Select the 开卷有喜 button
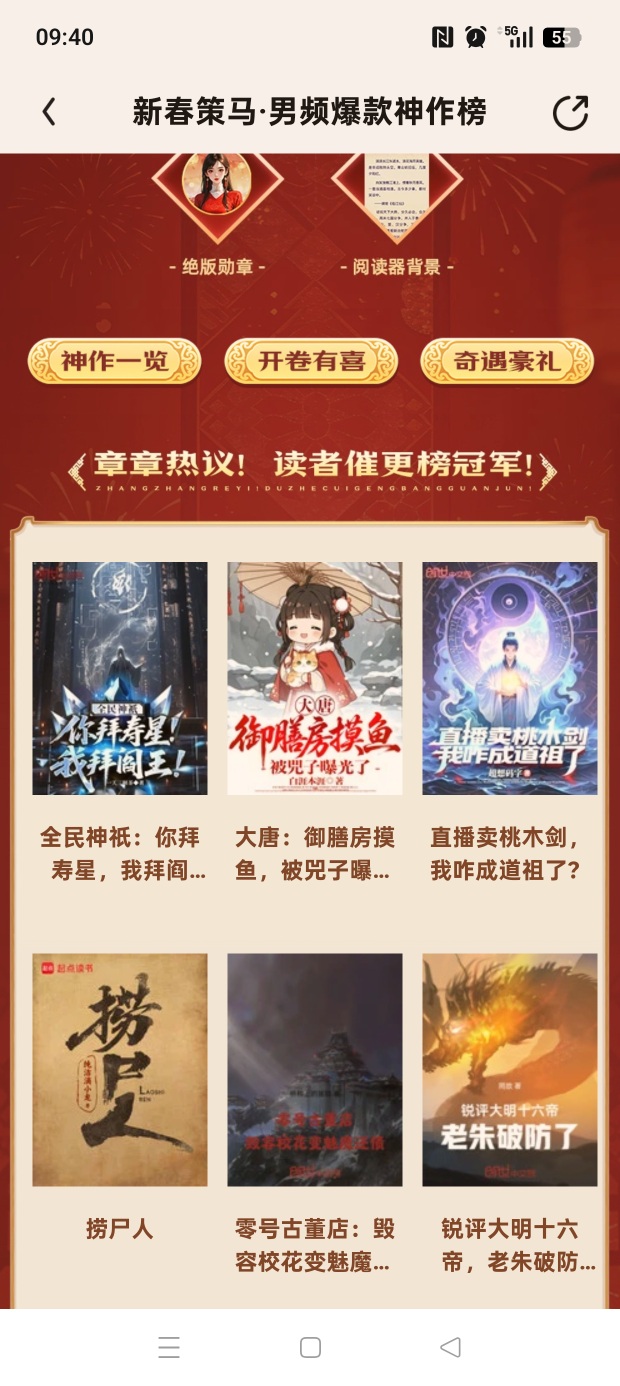The height and width of the screenshot is (1386, 620). click(311, 361)
